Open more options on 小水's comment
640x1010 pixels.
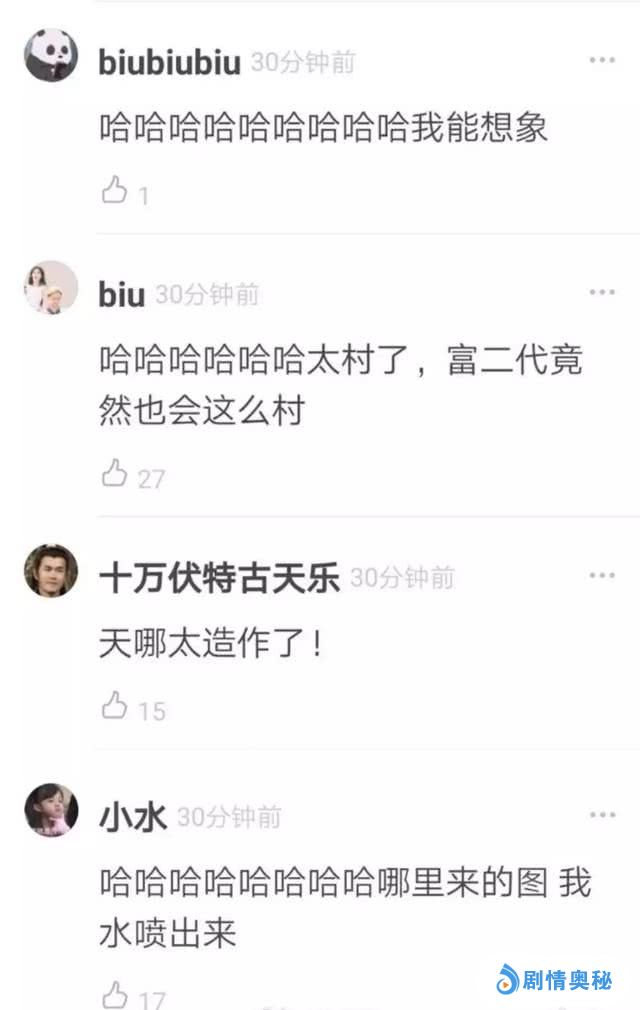[602, 816]
